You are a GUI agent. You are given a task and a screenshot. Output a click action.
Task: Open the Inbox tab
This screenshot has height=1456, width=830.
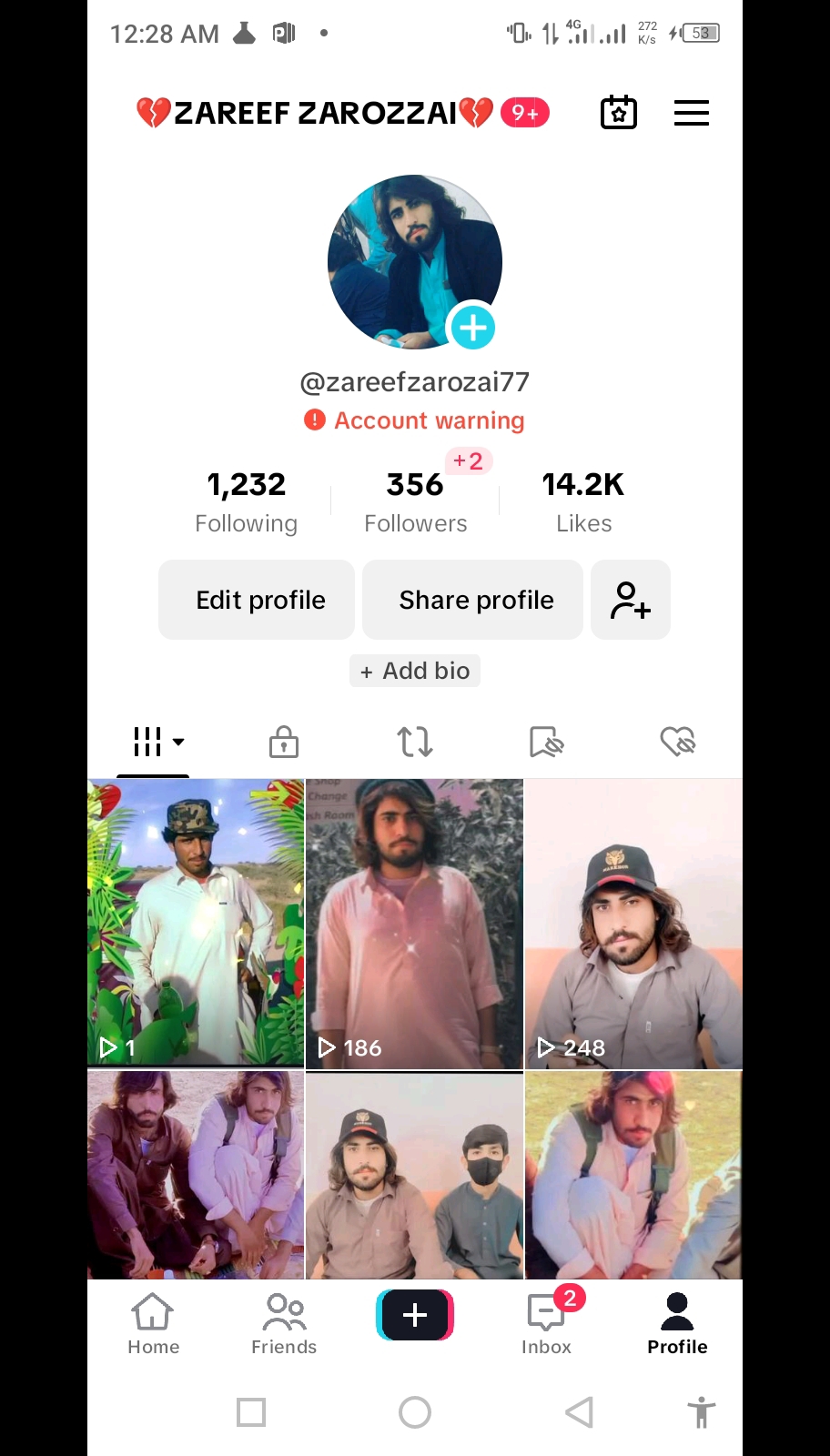click(546, 1324)
